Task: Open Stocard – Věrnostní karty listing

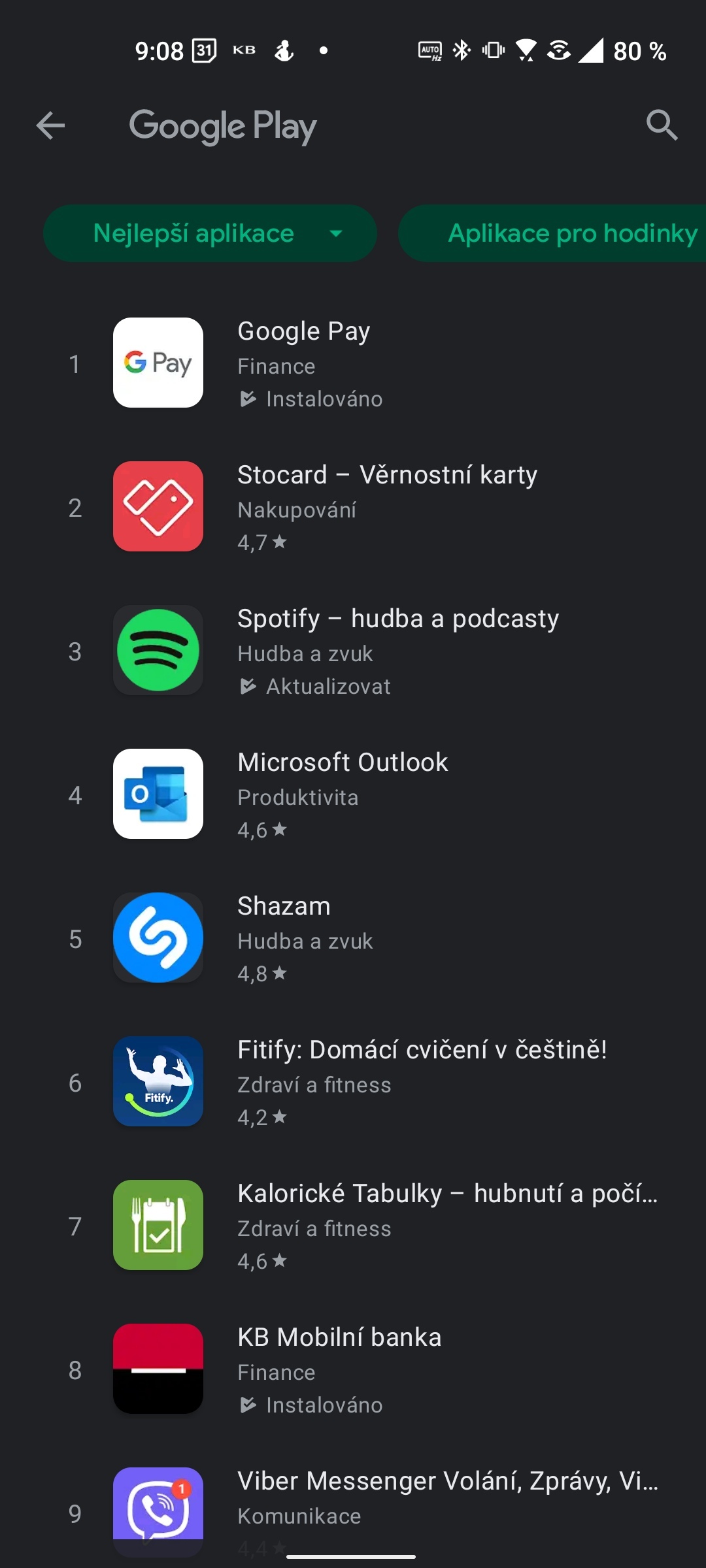Action: click(353, 507)
